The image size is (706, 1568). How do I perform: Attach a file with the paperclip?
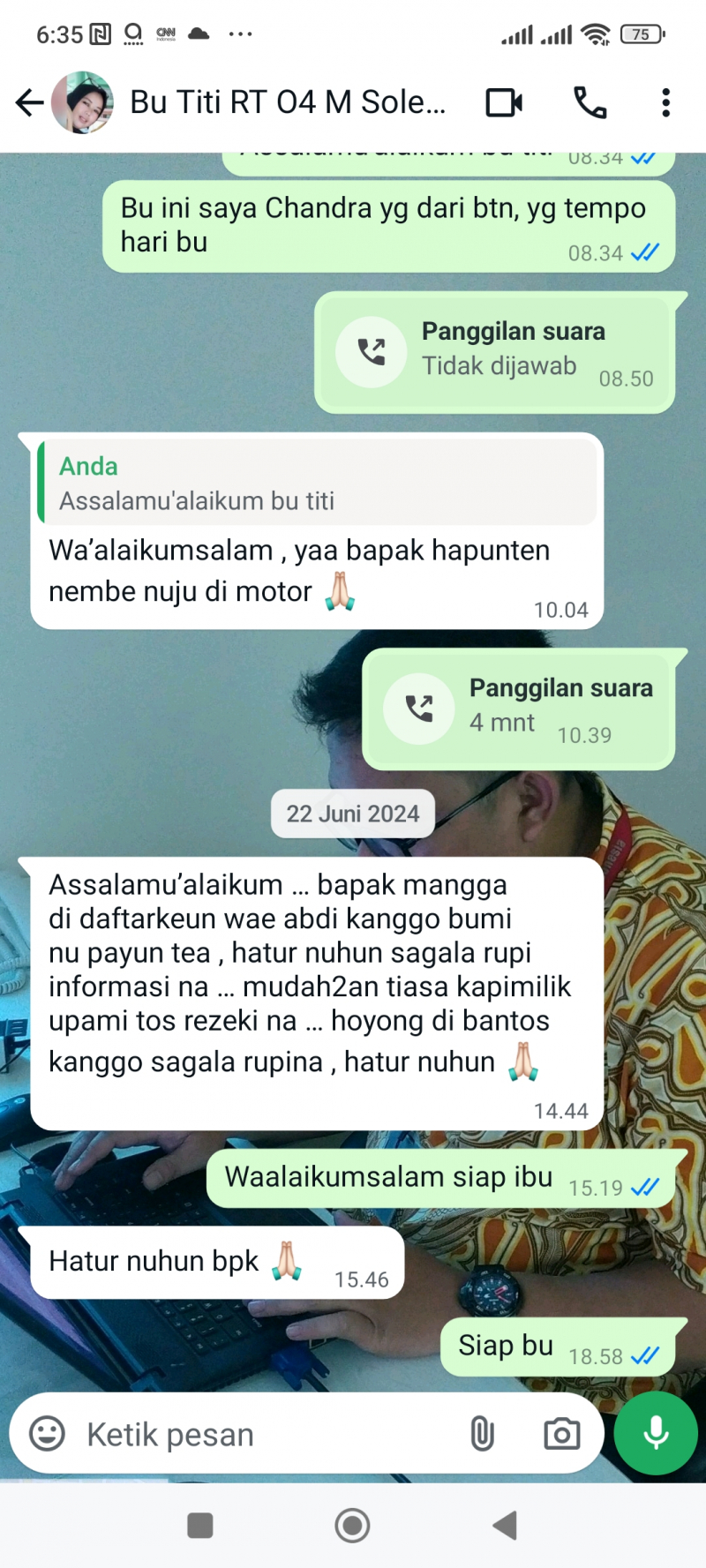(482, 1434)
